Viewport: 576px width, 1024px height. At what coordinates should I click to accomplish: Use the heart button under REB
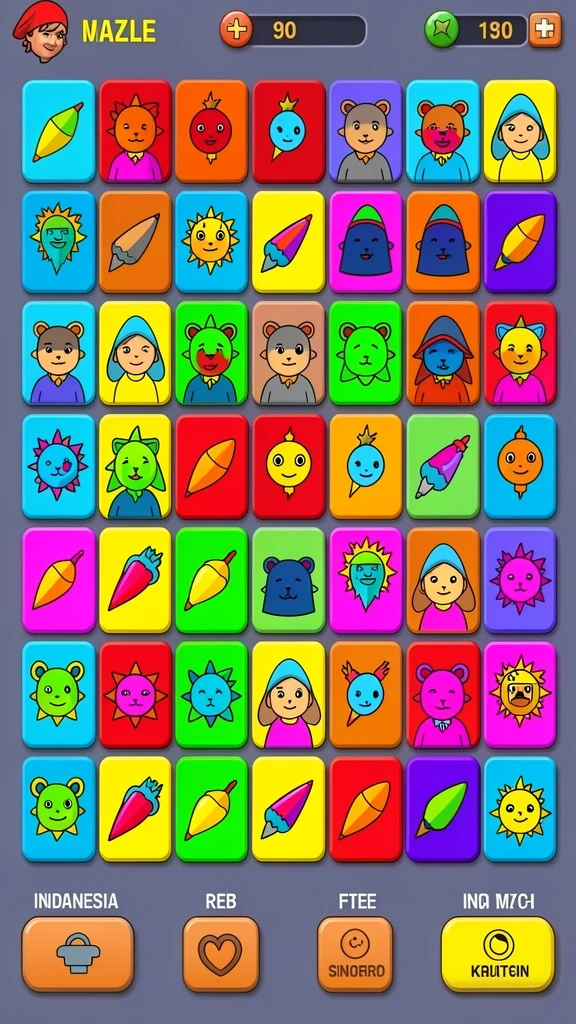click(x=221, y=953)
